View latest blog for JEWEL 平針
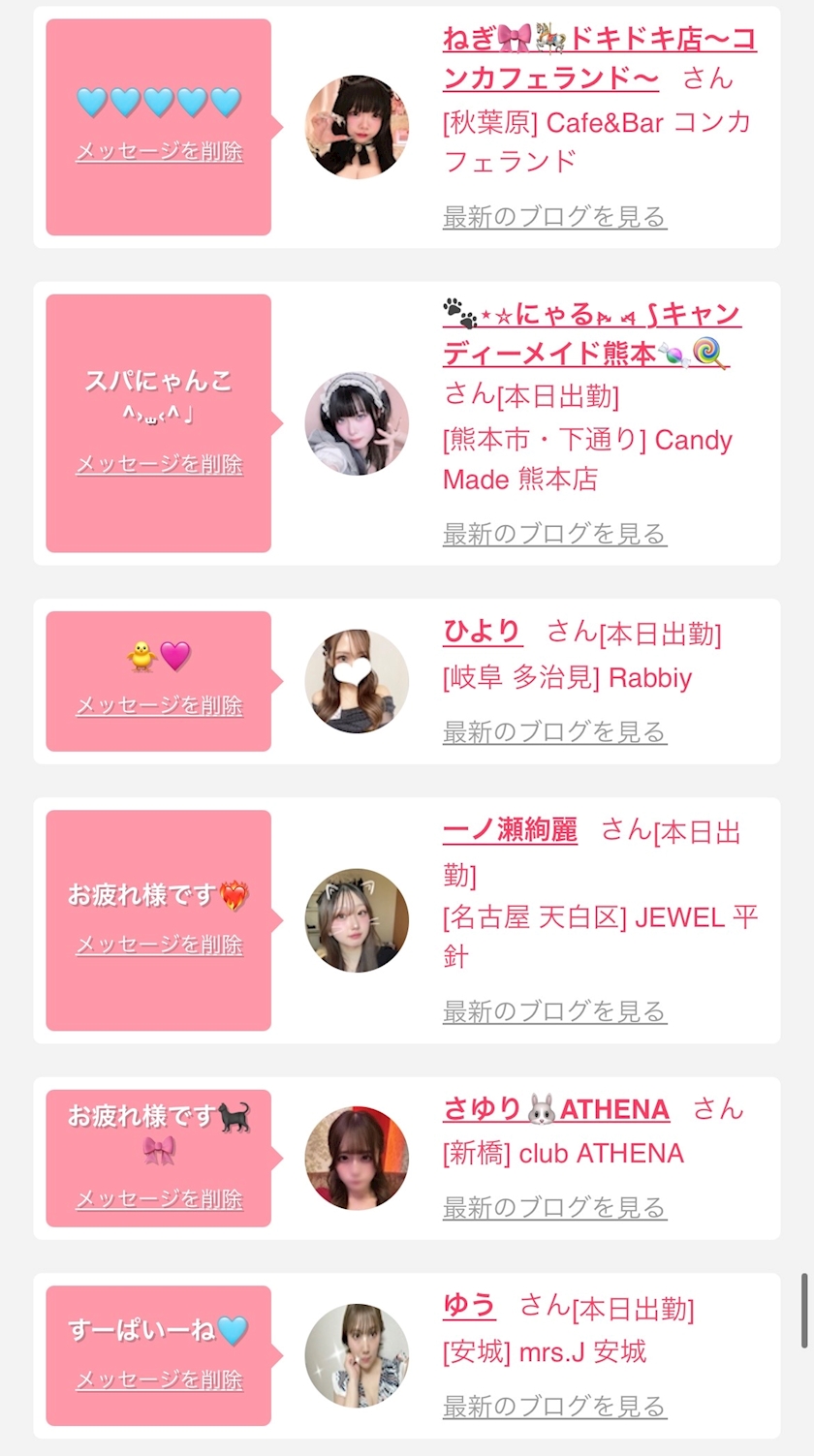 click(554, 1011)
